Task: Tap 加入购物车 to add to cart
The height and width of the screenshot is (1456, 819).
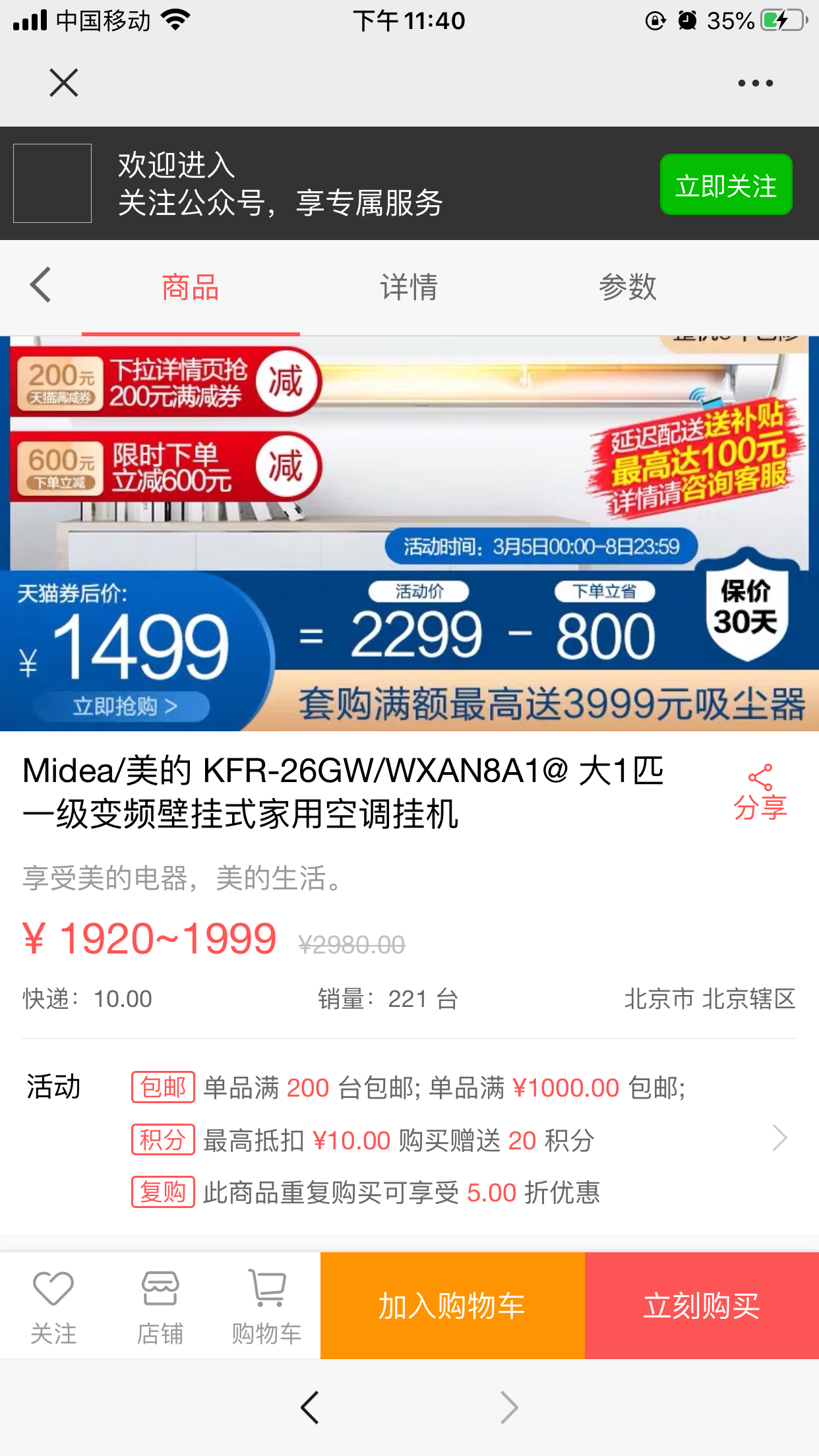Action: (x=452, y=1306)
